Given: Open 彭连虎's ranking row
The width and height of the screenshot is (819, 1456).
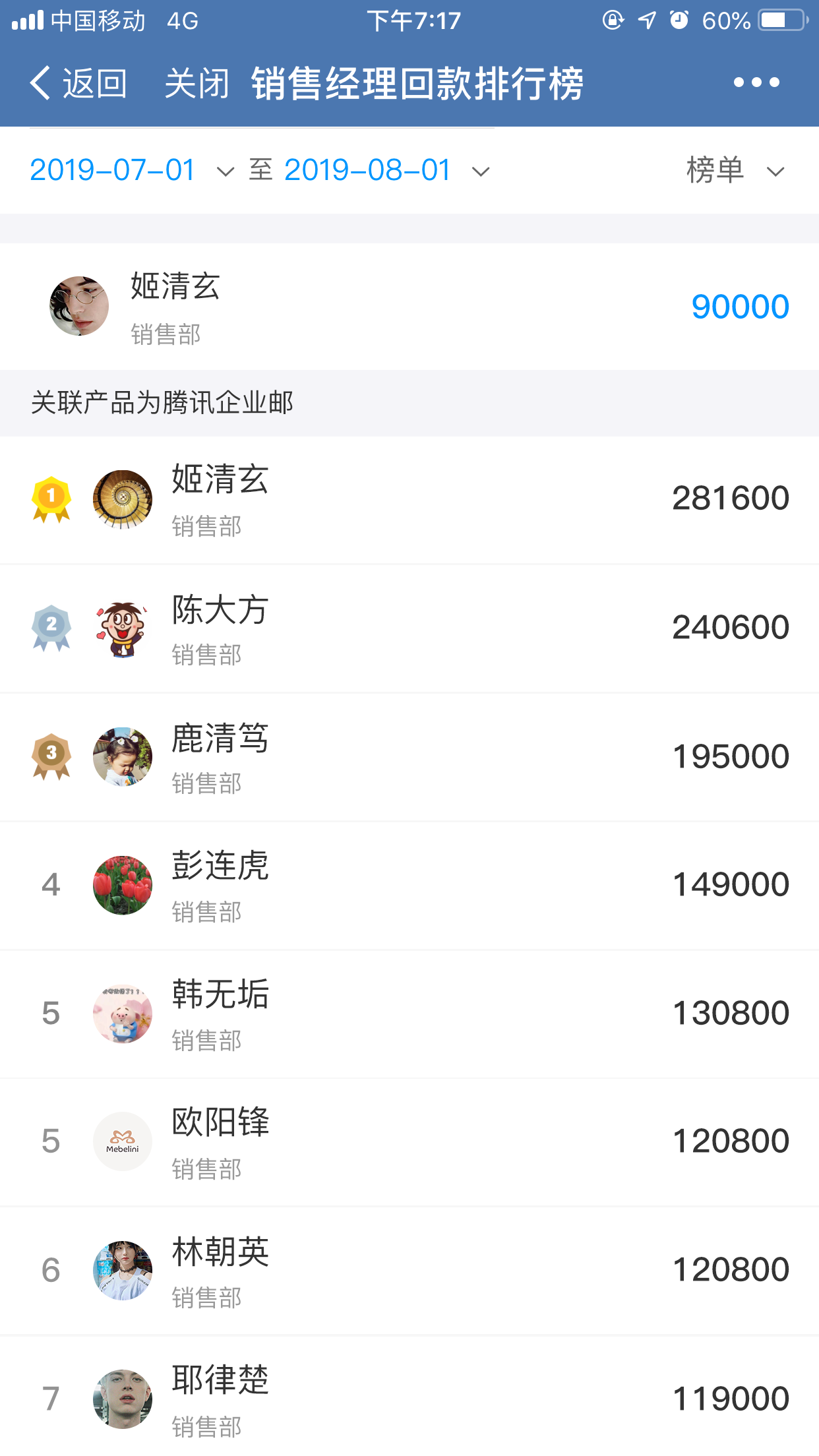Looking at the screenshot, I should [x=409, y=885].
